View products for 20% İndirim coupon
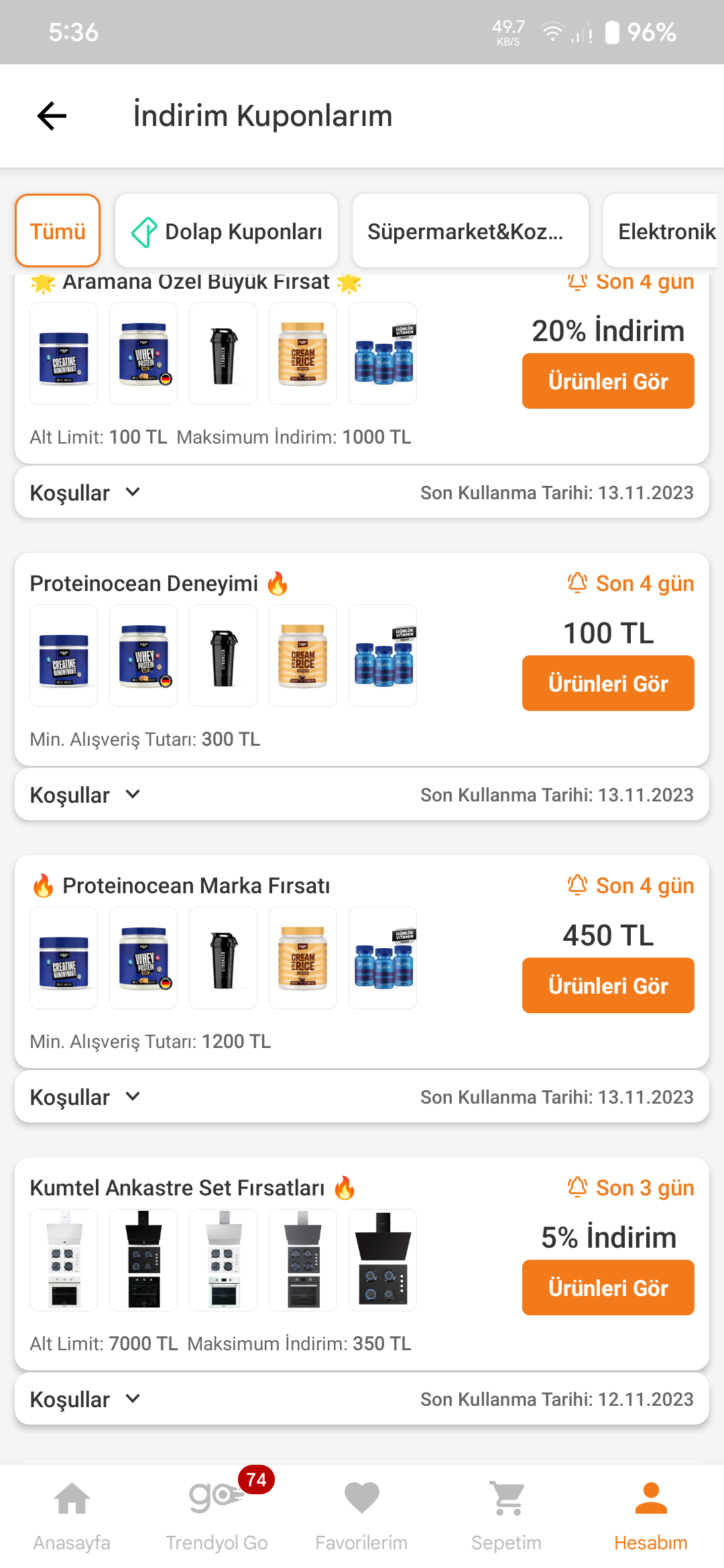Viewport: 724px width, 1568px height. pyautogui.click(x=608, y=381)
